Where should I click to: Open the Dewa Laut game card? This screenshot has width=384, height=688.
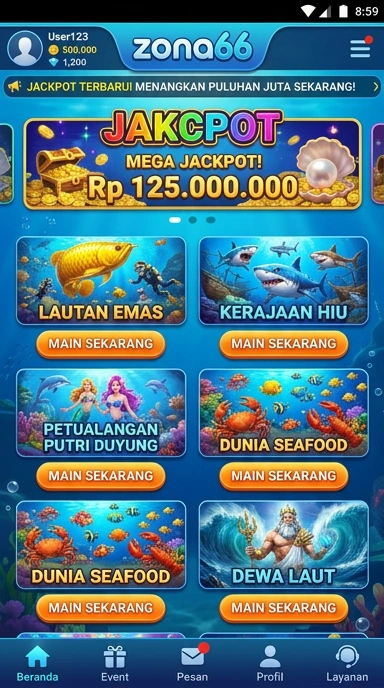tap(284, 545)
